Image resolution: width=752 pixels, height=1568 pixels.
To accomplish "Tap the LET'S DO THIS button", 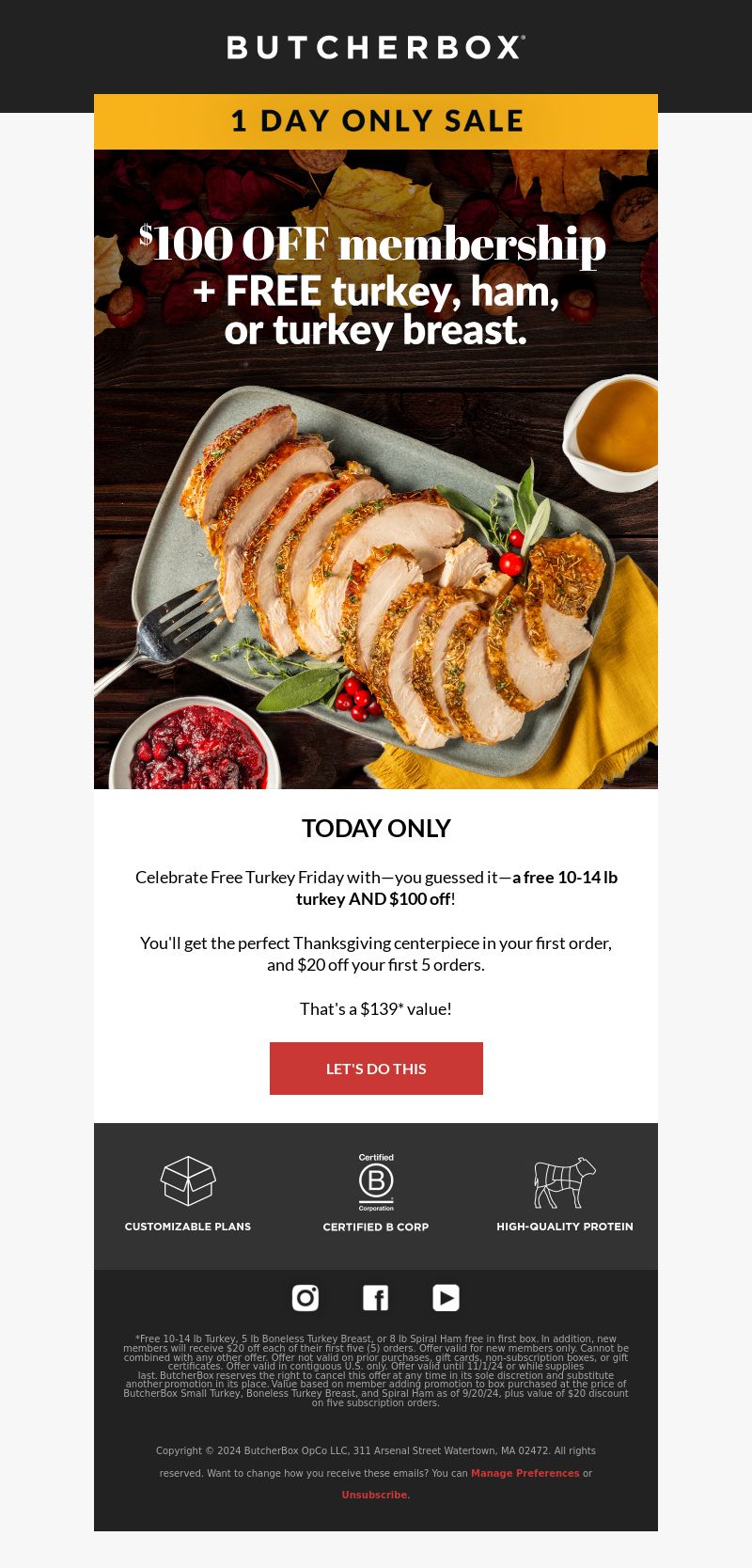I will tap(376, 1069).
